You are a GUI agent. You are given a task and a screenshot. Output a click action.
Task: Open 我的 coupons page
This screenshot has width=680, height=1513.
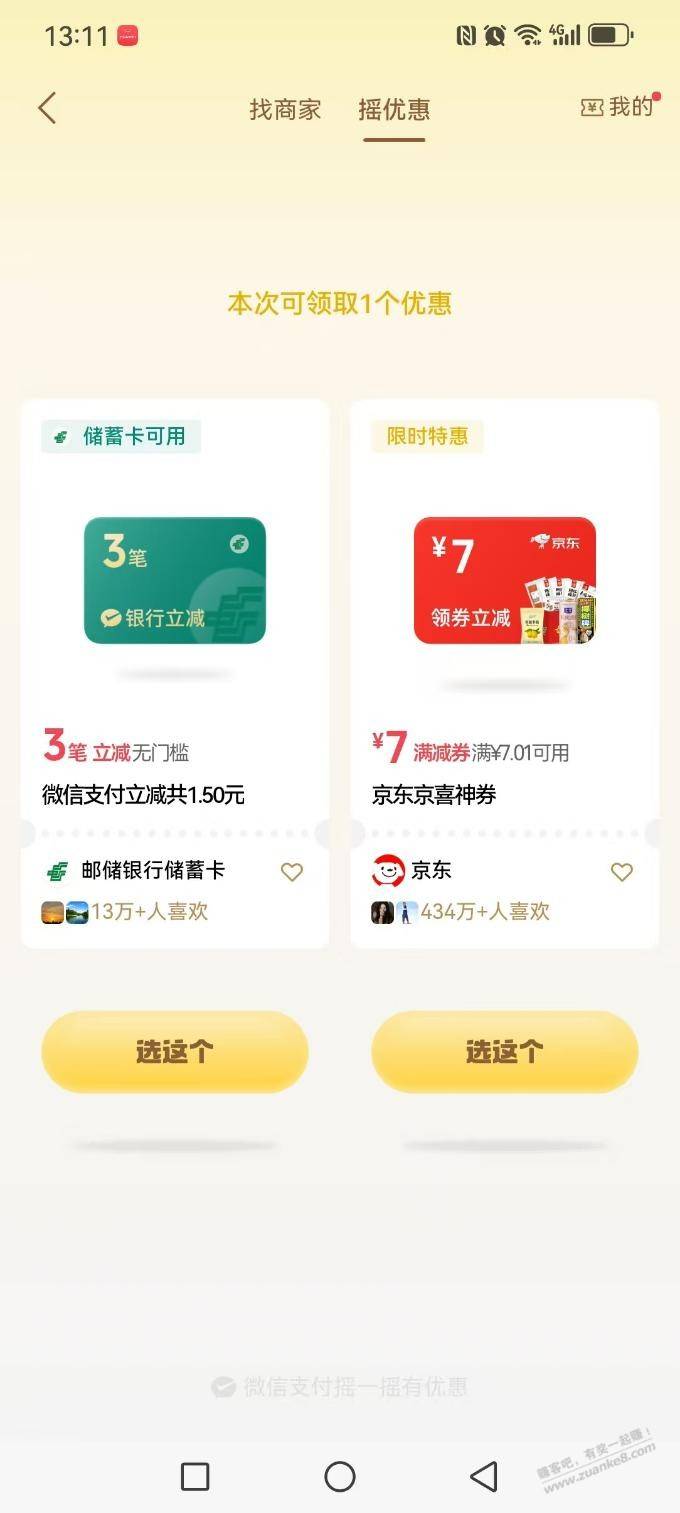tap(618, 107)
